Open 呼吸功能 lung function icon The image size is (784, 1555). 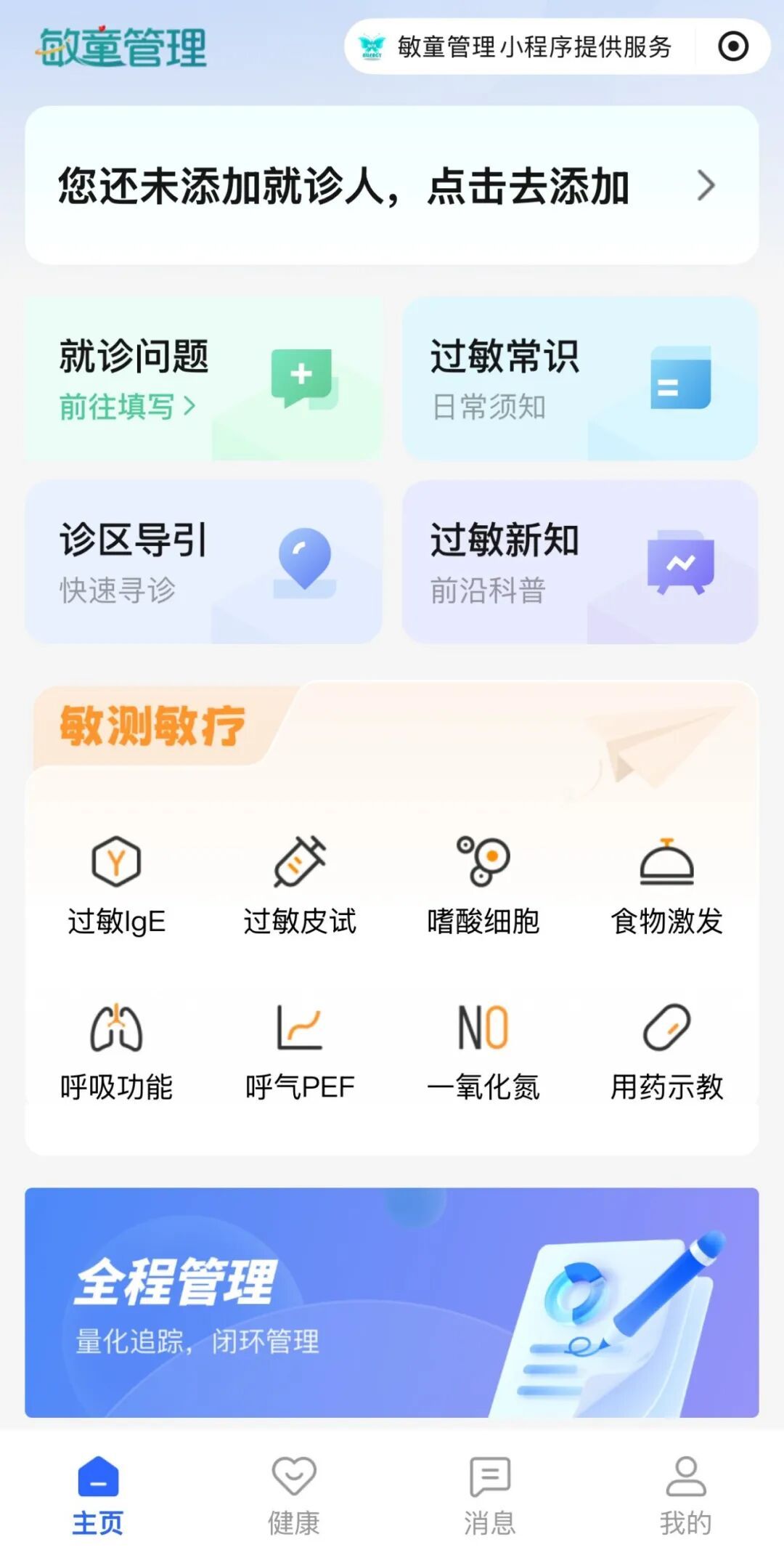[x=116, y=1030]
